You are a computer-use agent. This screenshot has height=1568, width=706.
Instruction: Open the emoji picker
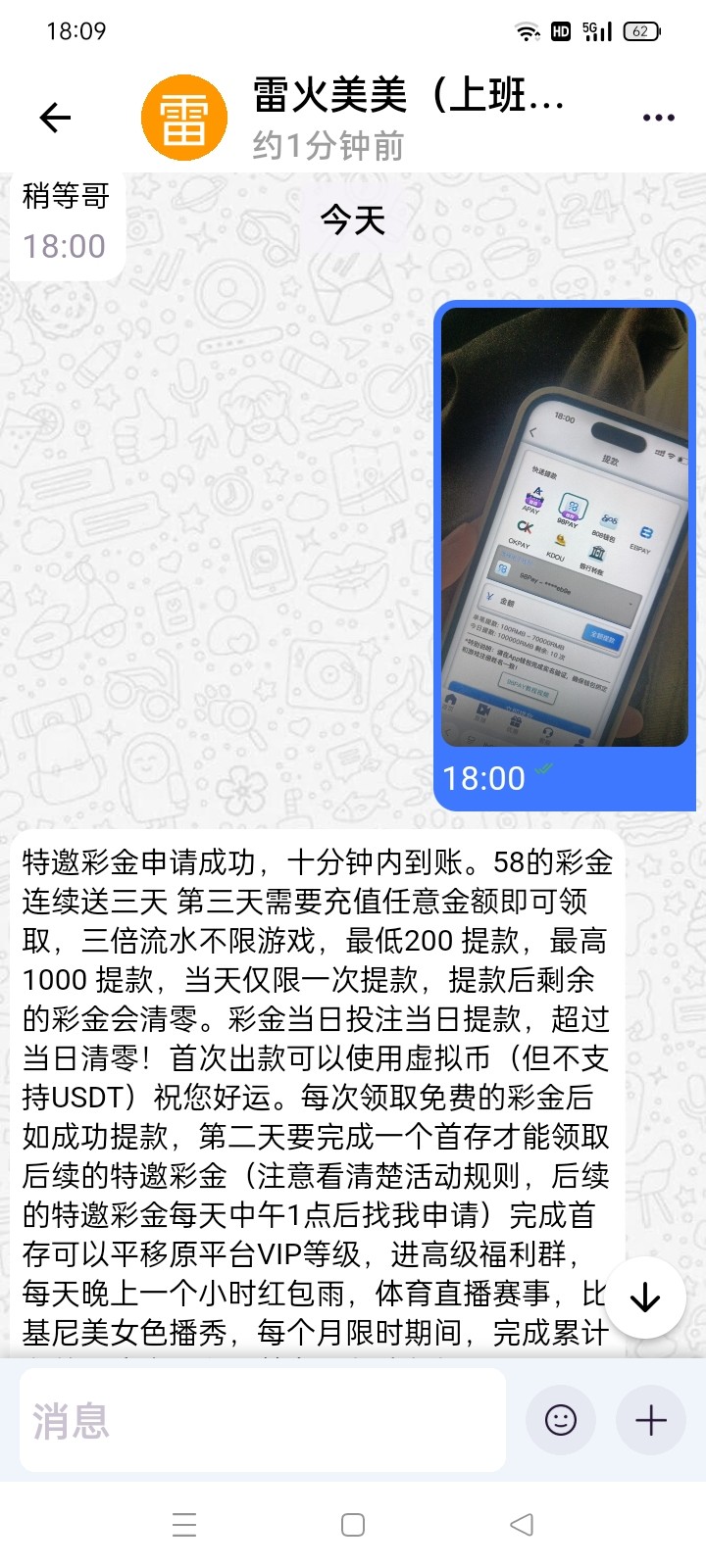point(561,1419)
